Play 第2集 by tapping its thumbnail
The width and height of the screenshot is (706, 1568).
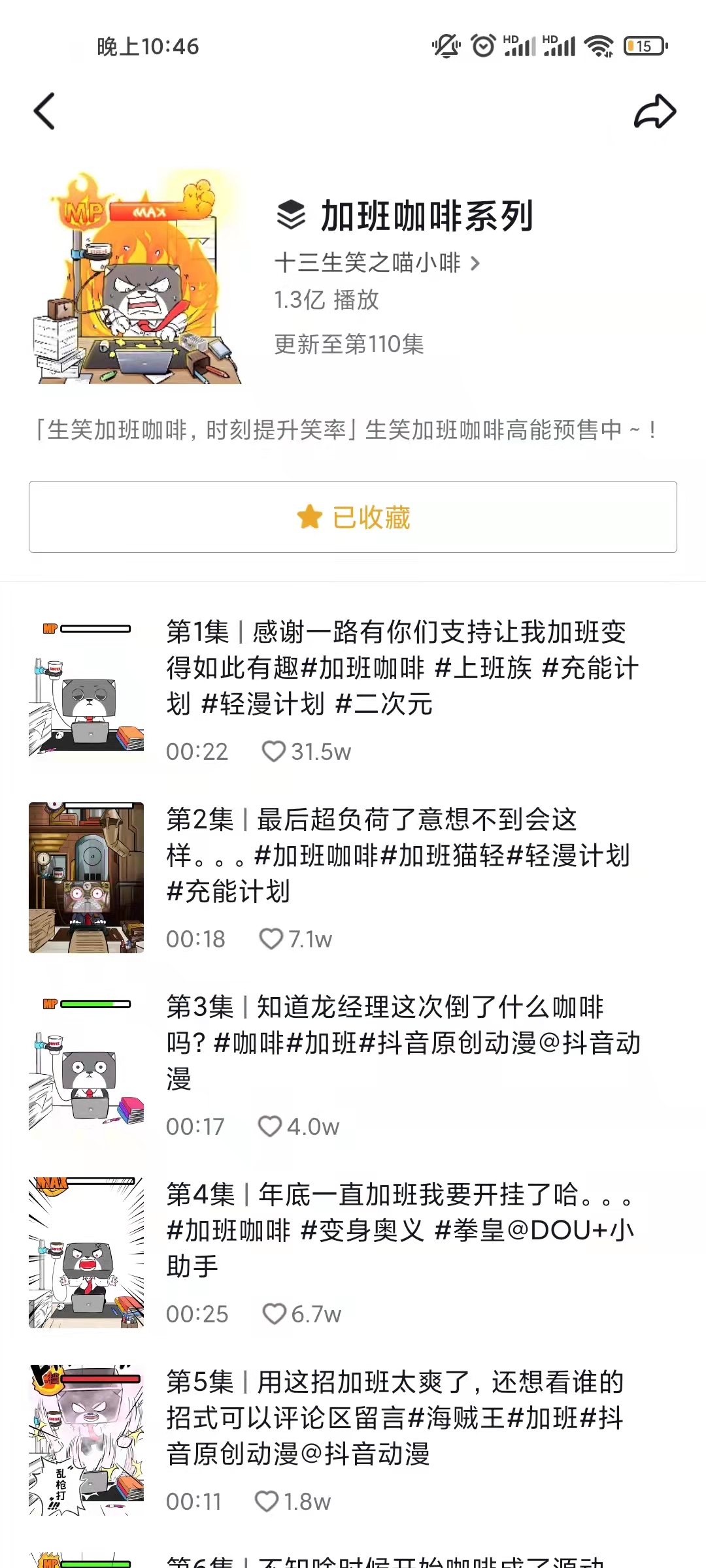pos(86,875)
